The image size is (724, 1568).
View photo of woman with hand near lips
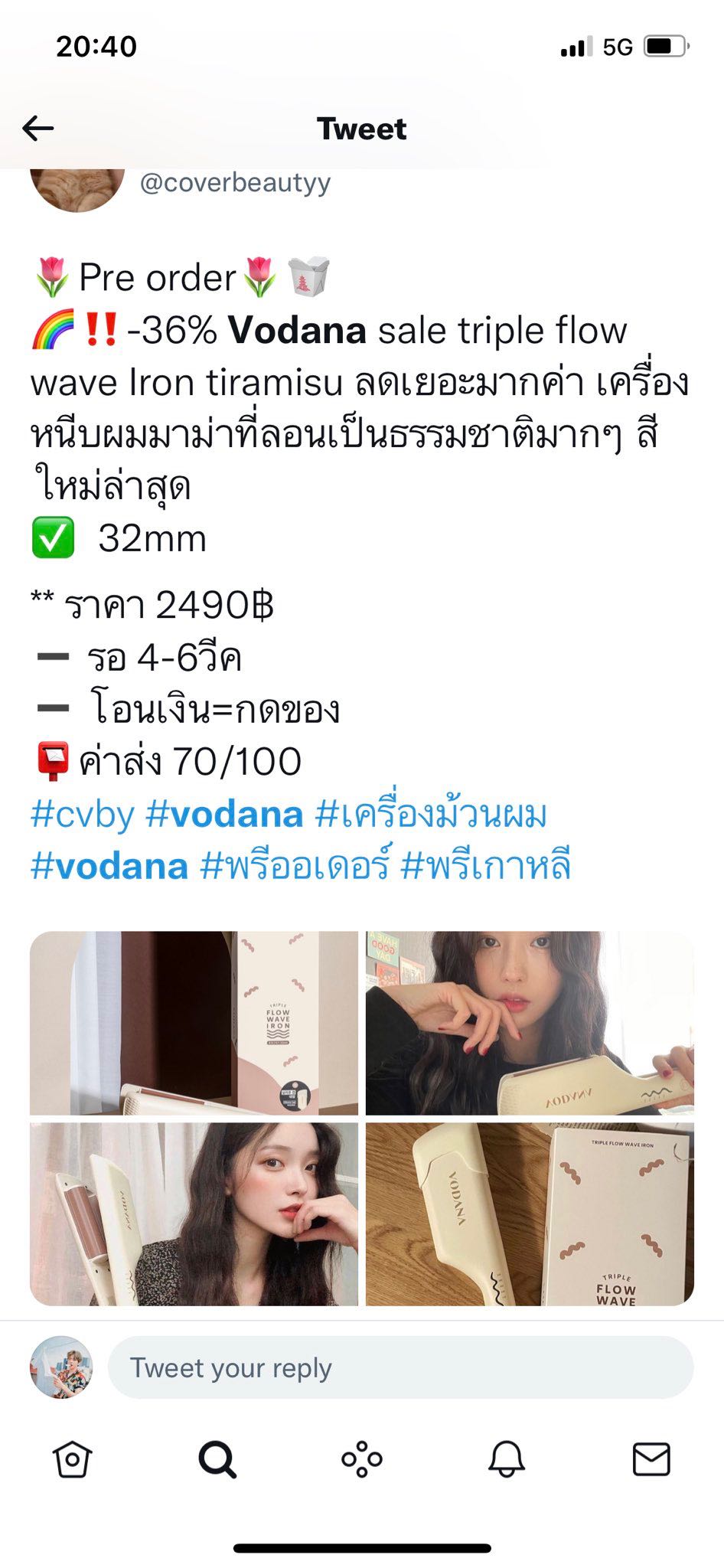(530, 1023)
